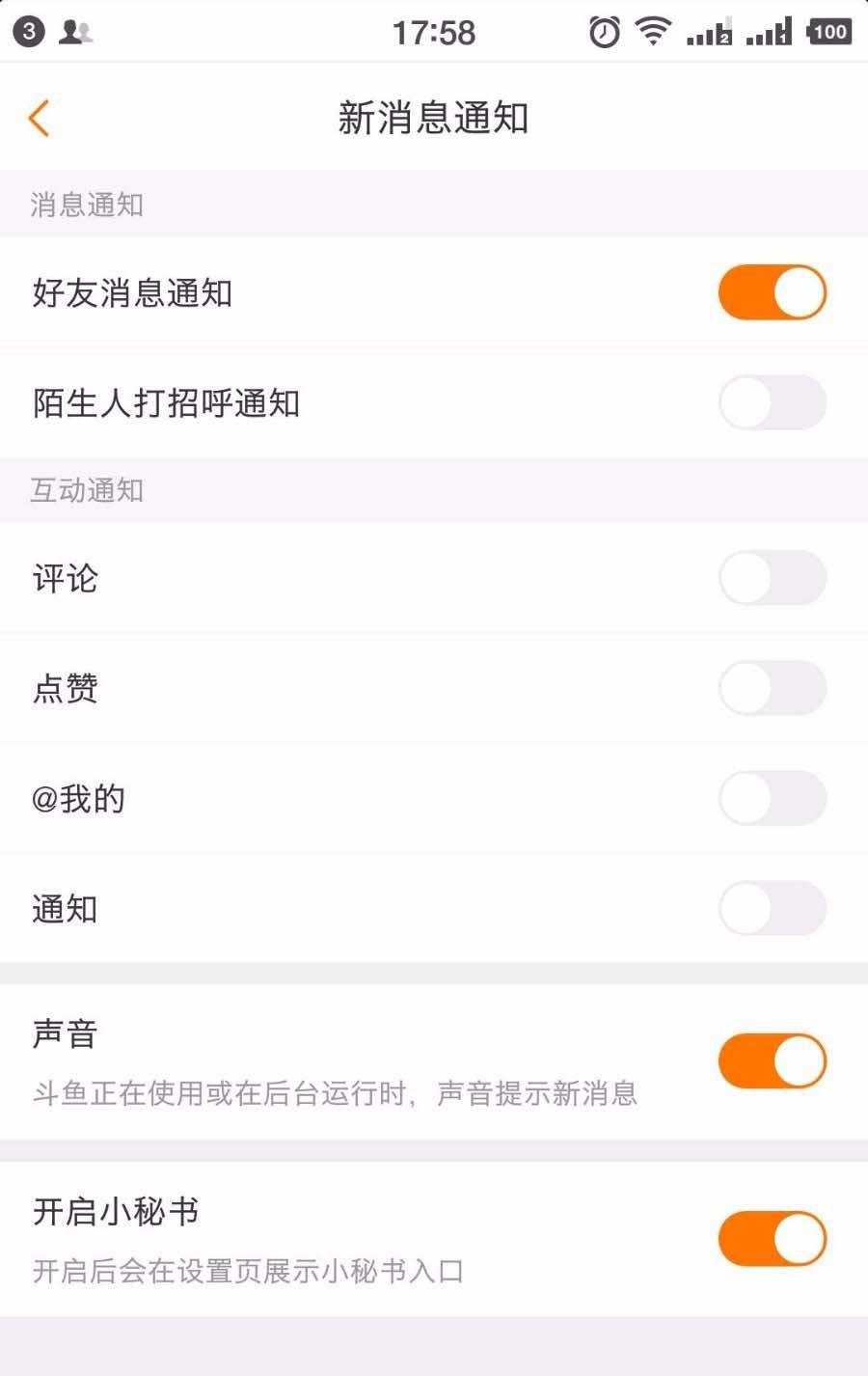Select the 消息通知 section header
This screenshot has width=868, height=1376.
pyautogui.click(x=86, y=205)
